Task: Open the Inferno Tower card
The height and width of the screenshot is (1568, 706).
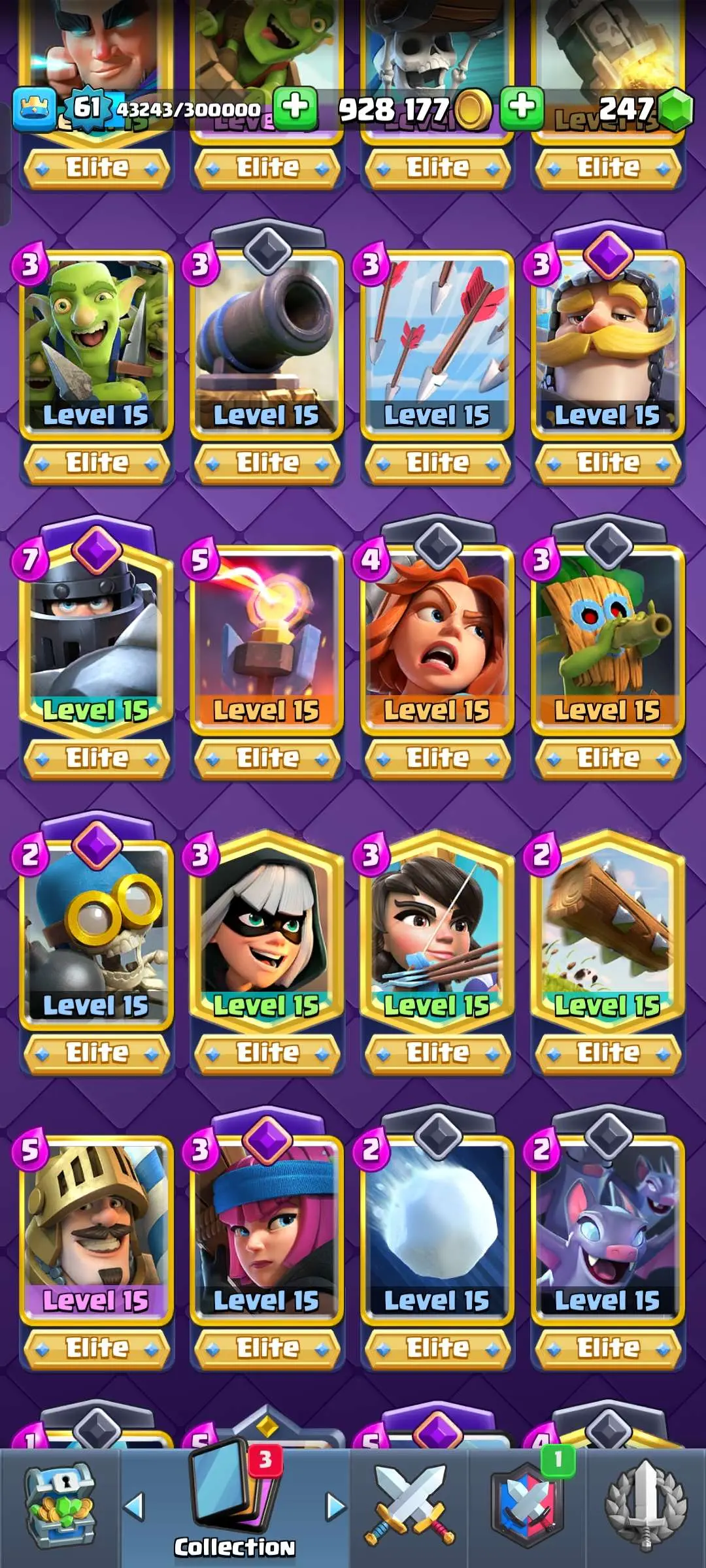Action: pyautogui.click(x=267, y=637)
